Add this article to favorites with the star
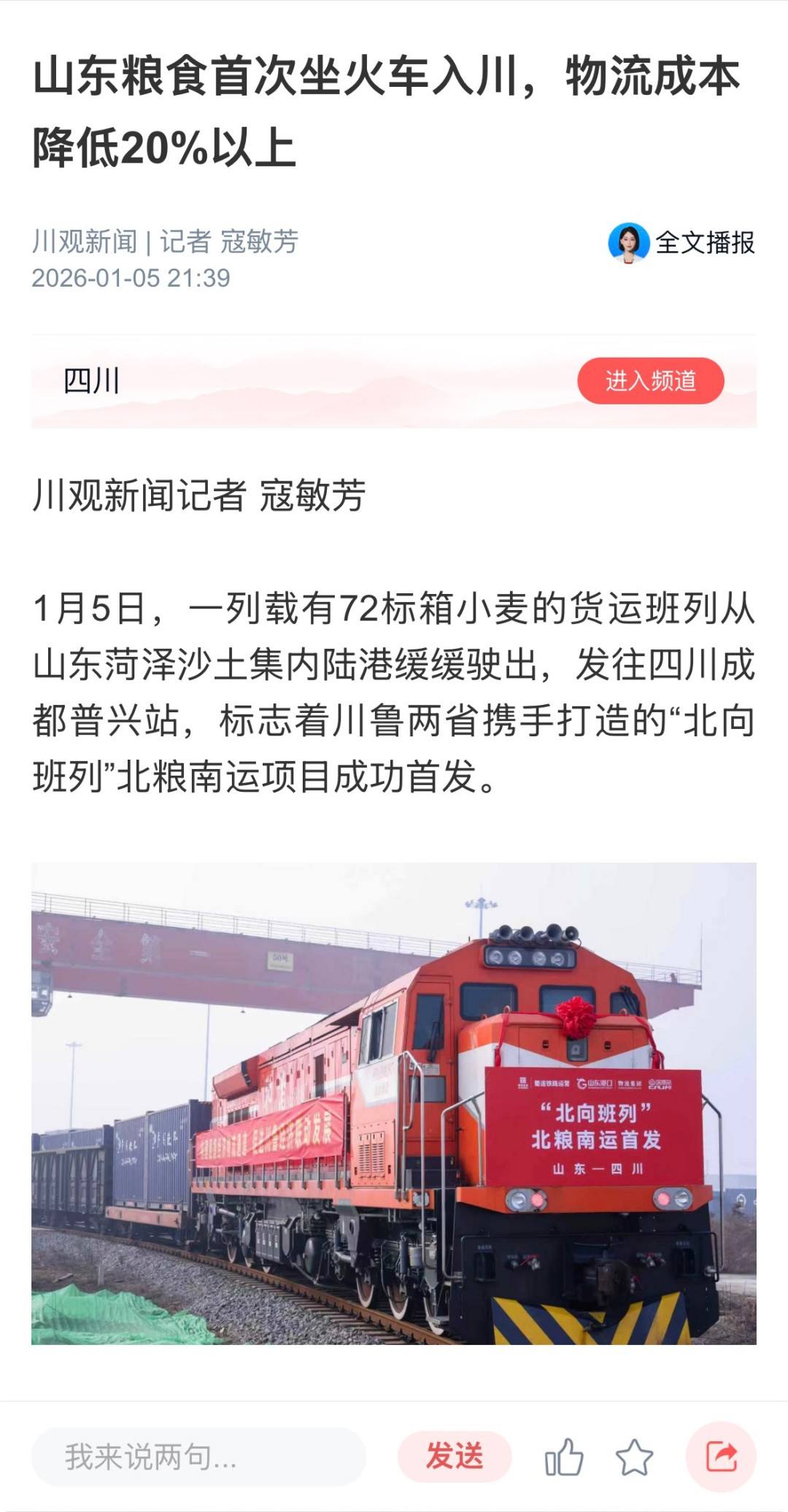788x1512 pixels. coord(634,1457)
